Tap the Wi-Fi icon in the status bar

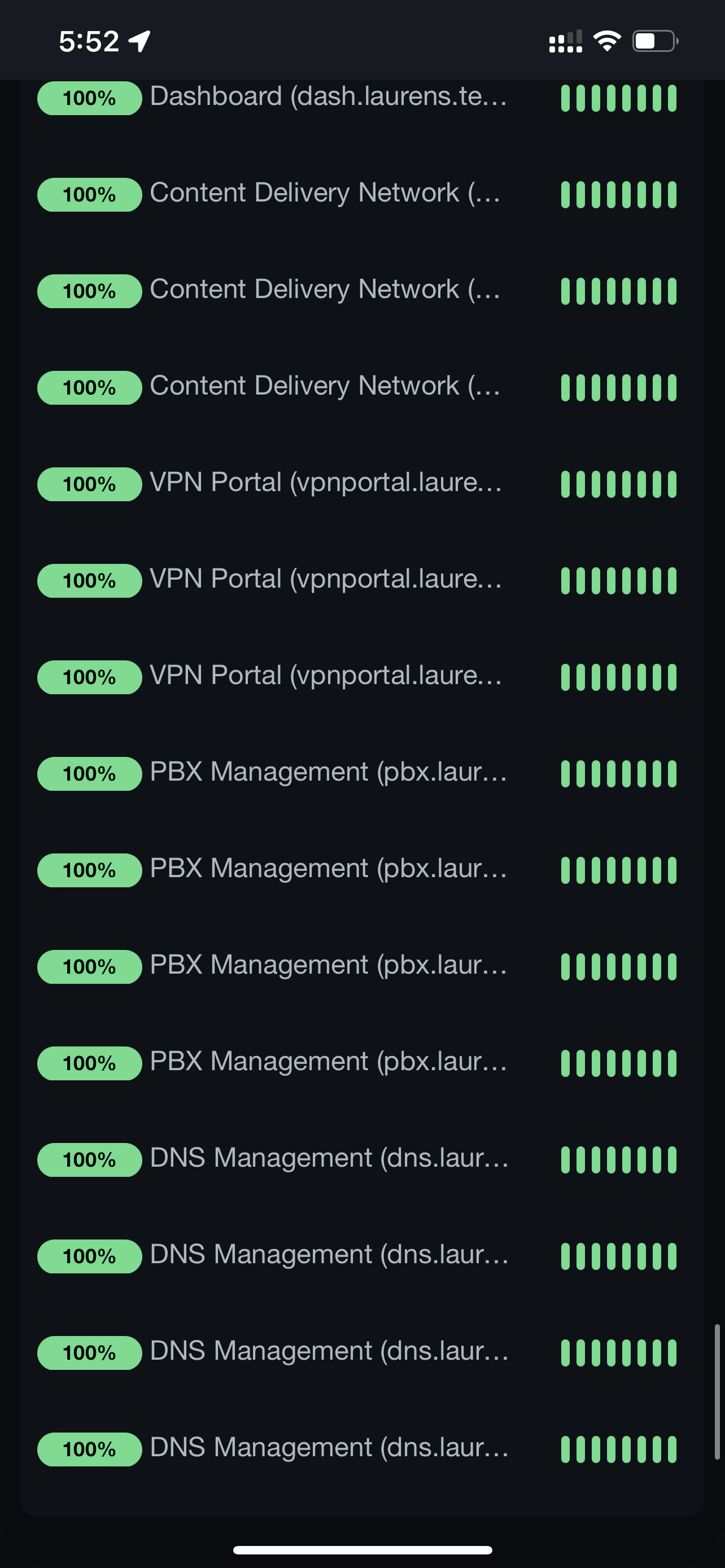[x=606, y=40]
